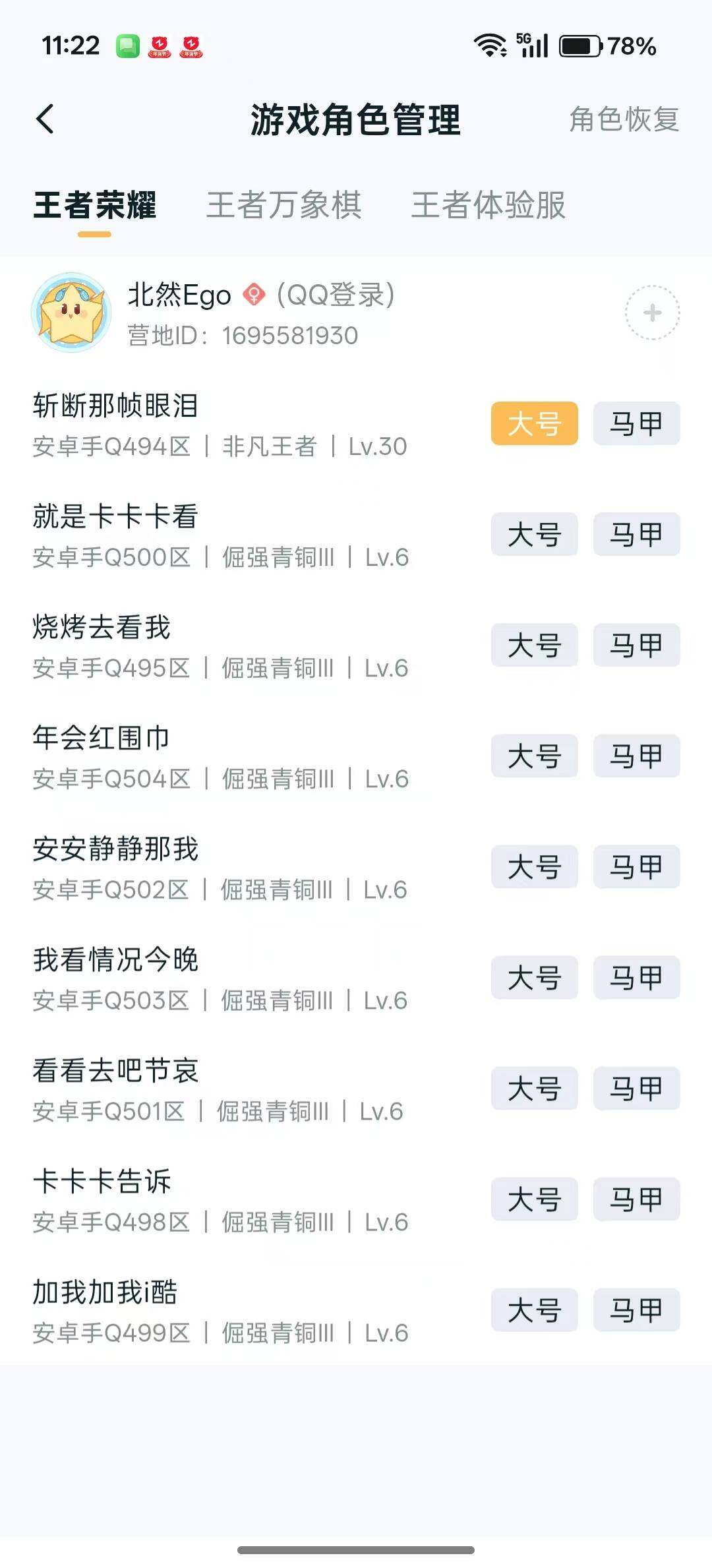Tap the 5G signal indicator
Screen dimensions: 712x1568
point(532,44)
